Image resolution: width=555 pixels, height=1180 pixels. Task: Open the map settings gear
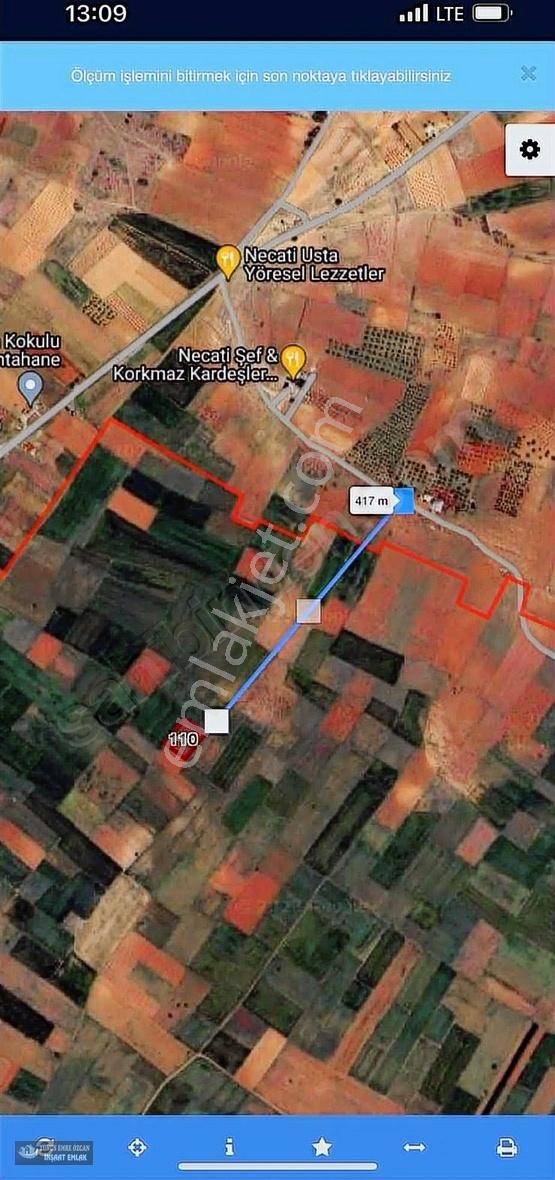coord(529,150)
